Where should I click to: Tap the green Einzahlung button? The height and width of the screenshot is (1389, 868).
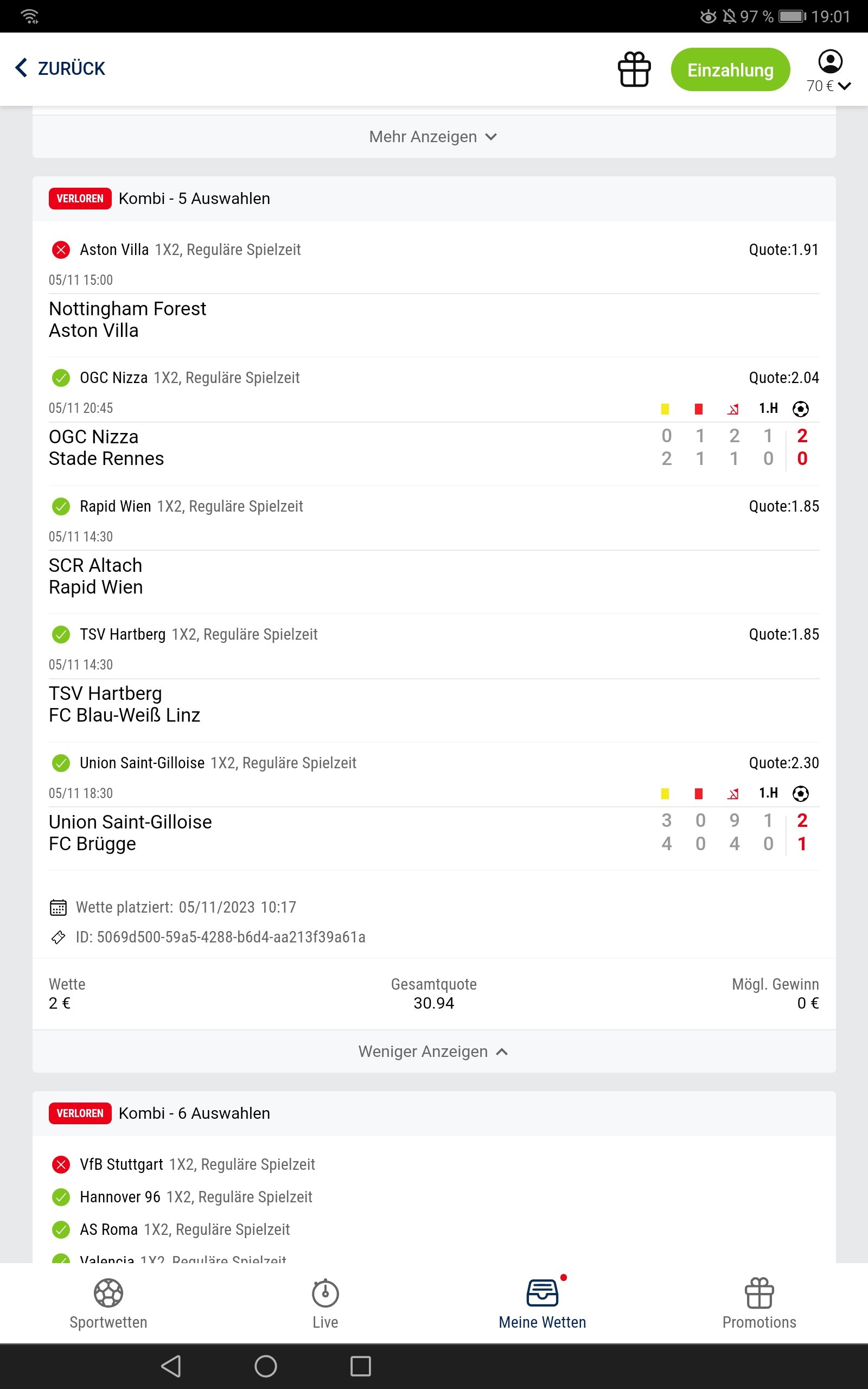[x=730, y=69]
